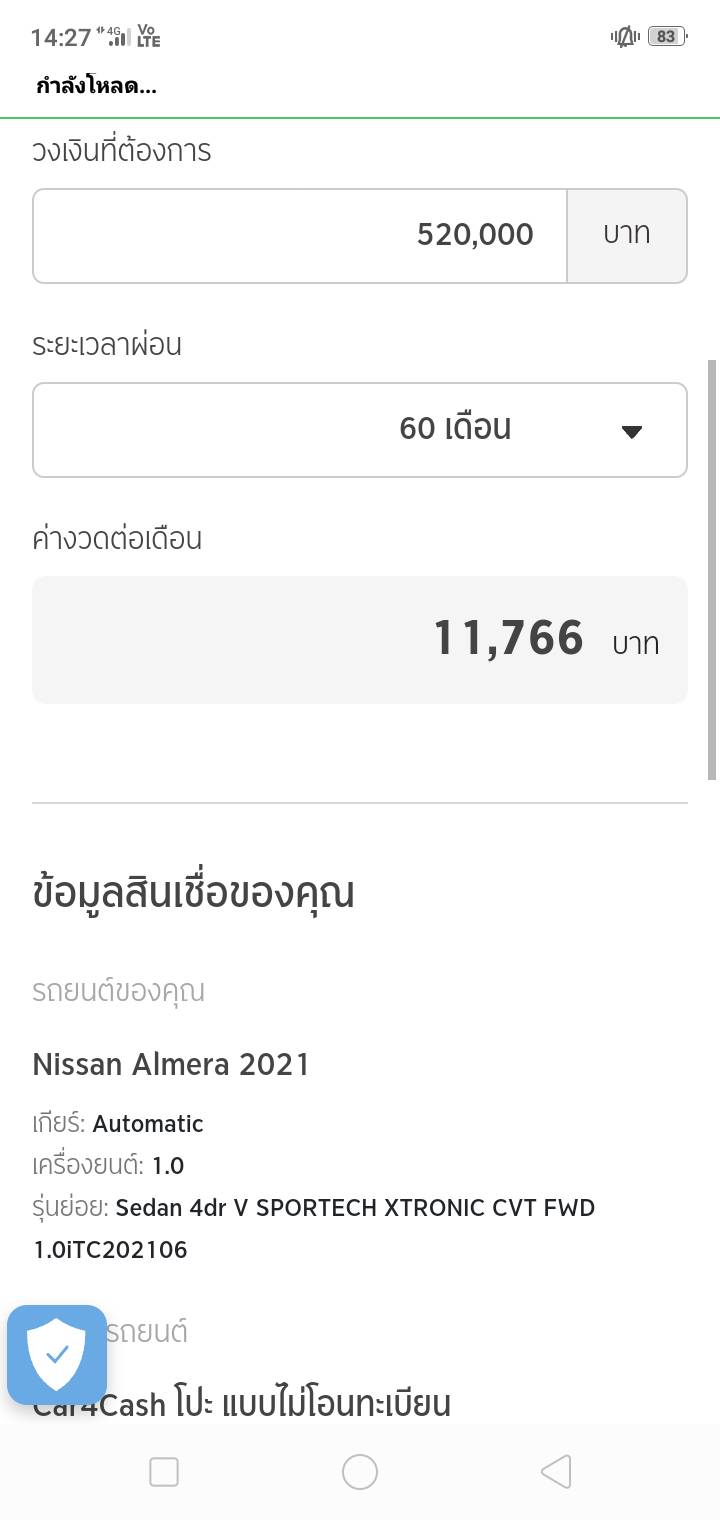The height and width of the screenshot is (1520, 720).
Task: Go back with the system back button
Action: [x=556, y=1472]
